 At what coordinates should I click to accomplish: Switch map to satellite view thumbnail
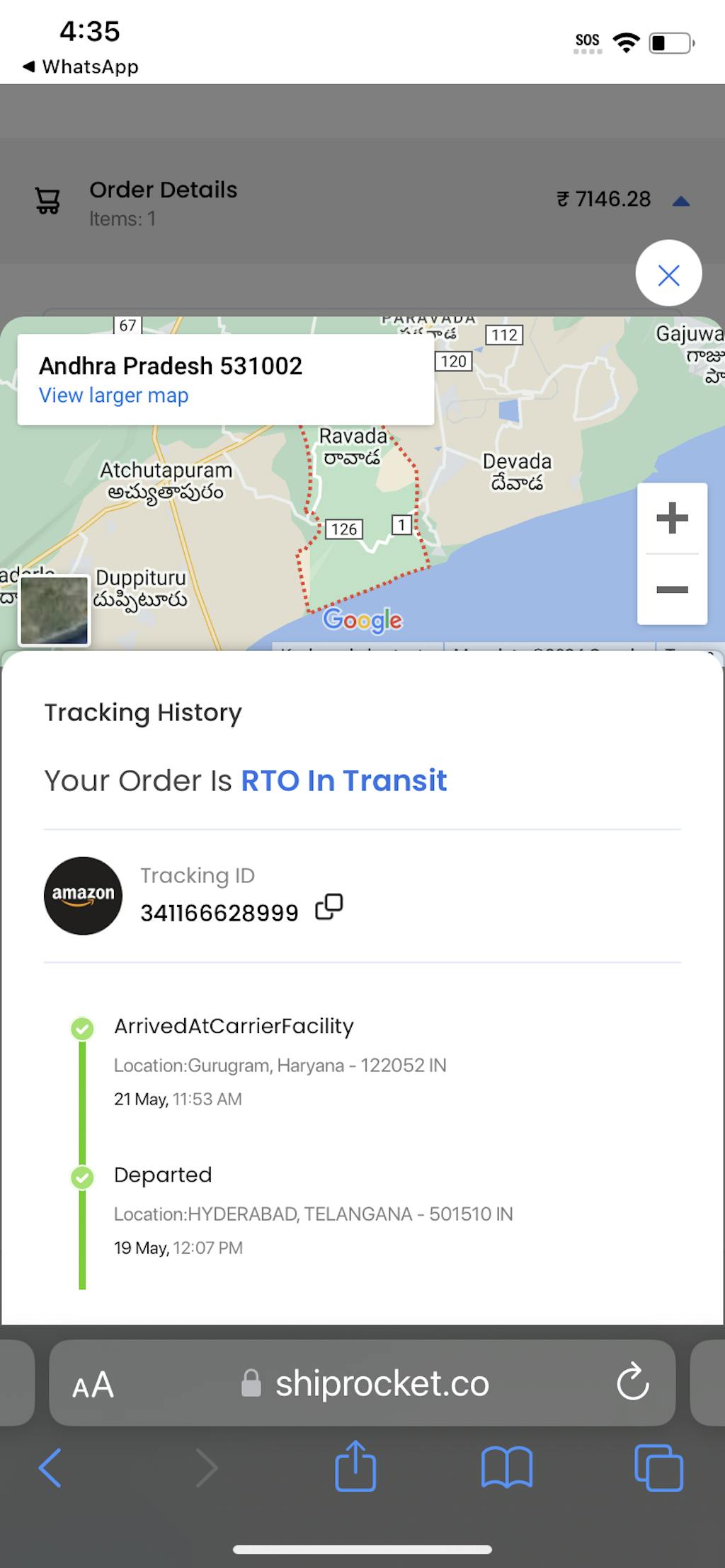(x=55, y=610)
